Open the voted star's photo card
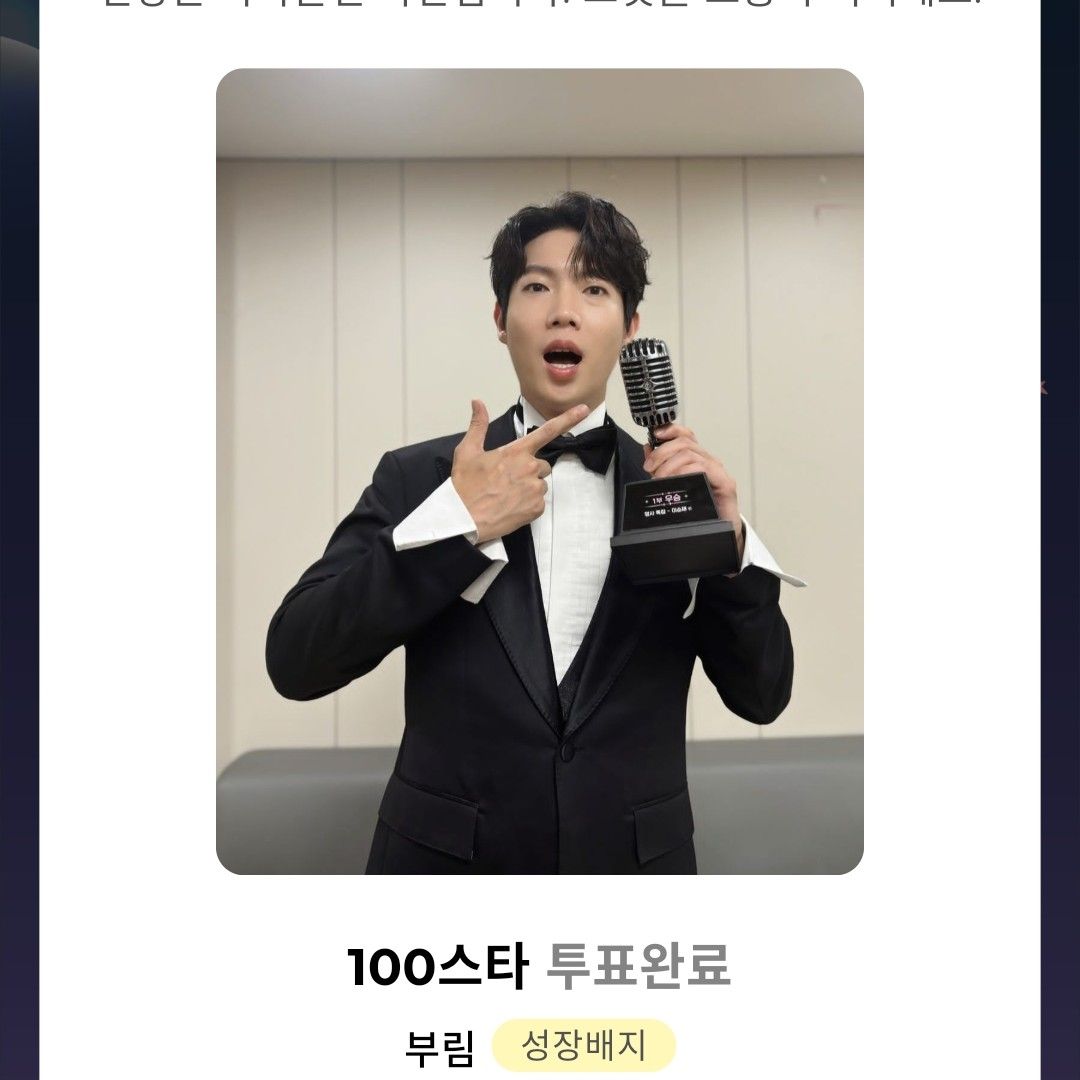This screenshot has height=1080, width=1080. pyautogui.click(x=540, y=471)
